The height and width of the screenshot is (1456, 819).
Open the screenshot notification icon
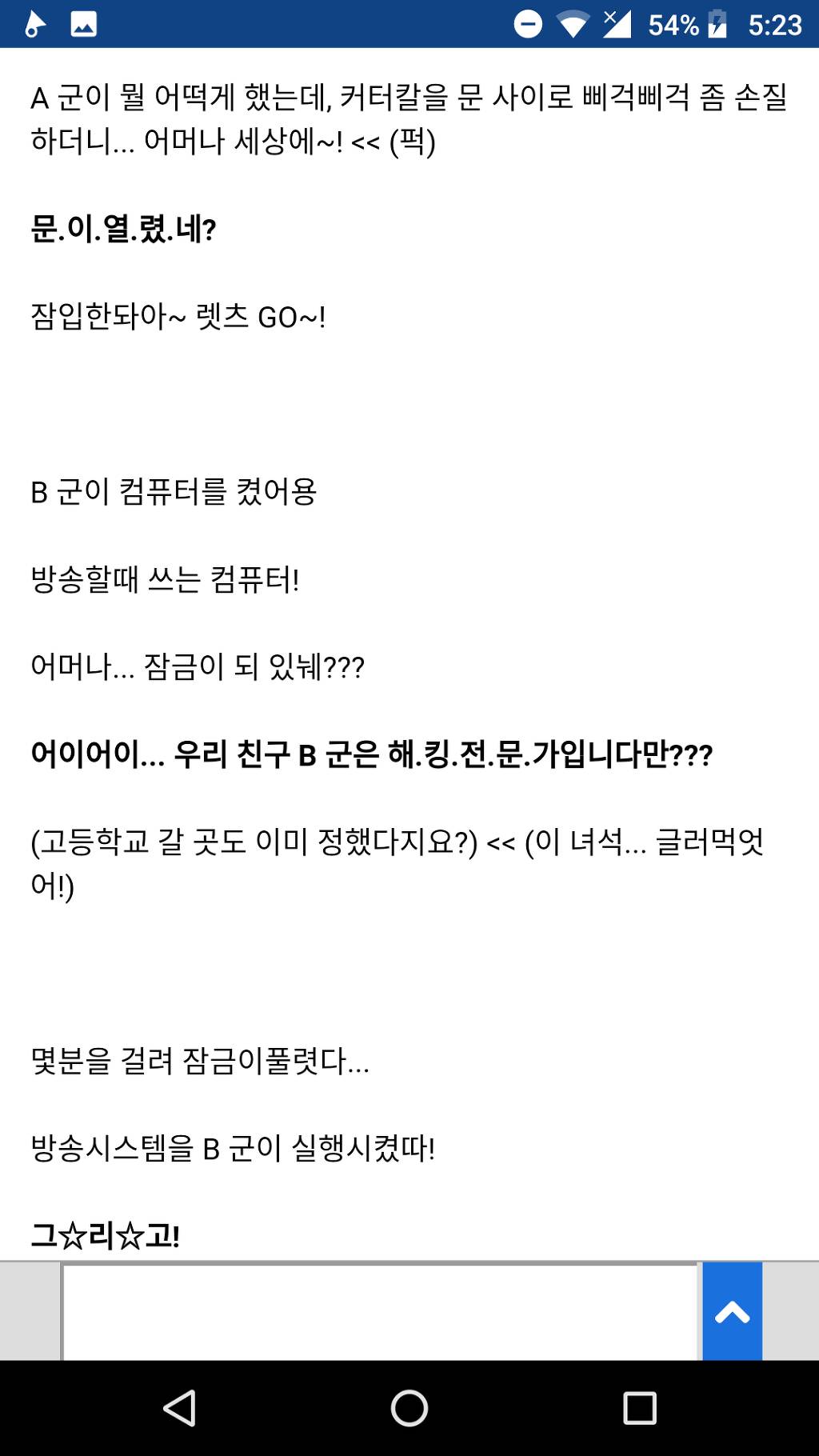click(x=83, y=23)
